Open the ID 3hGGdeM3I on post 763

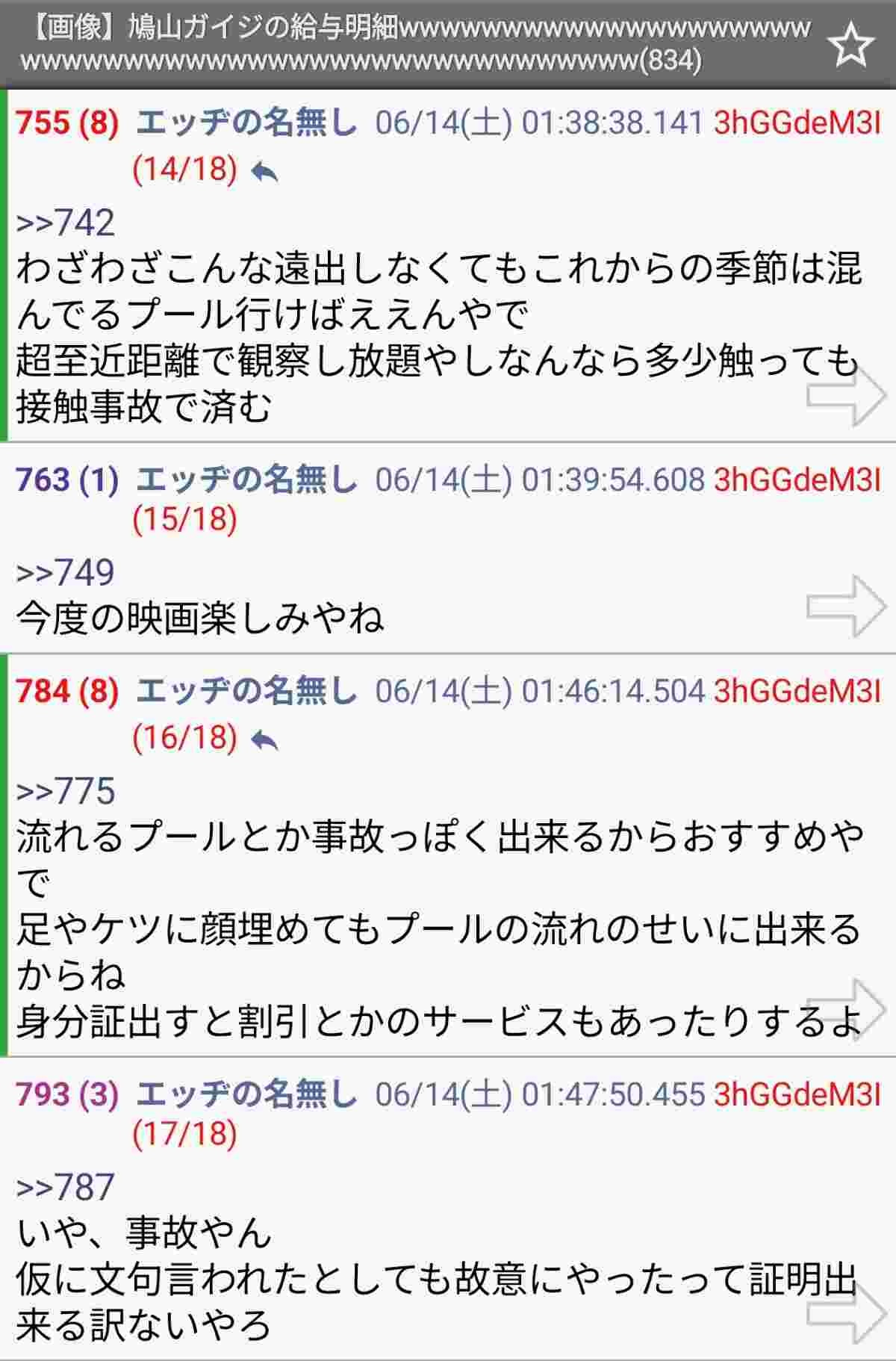tap(797, 480)
